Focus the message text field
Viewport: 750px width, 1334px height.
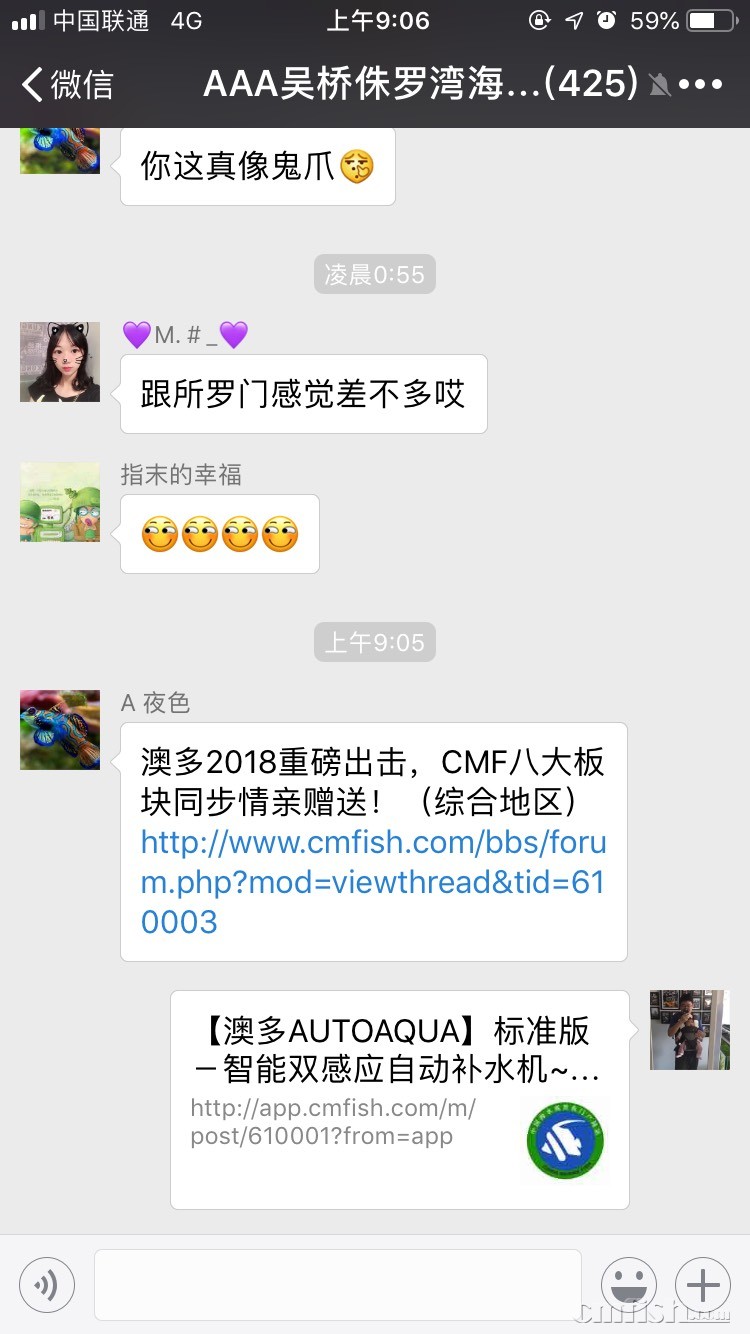pyautogui.click(x=337, y=1285)
